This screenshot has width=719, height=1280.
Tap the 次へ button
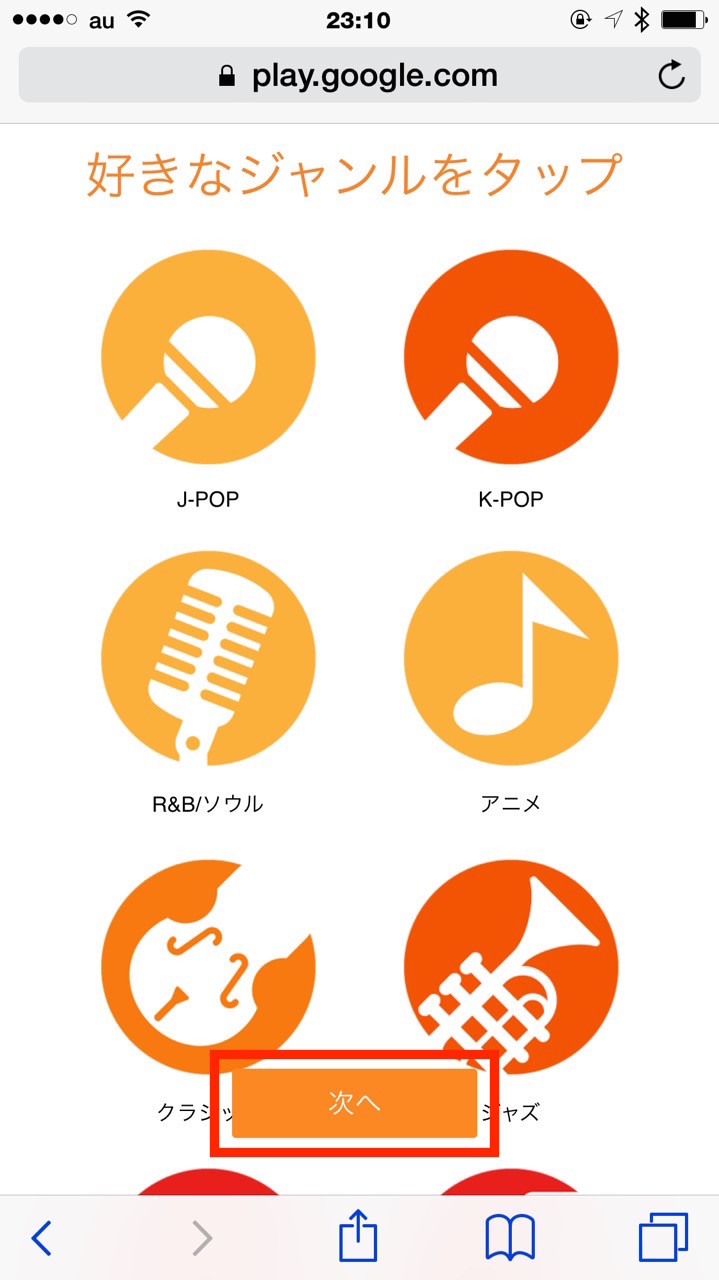354,1103
